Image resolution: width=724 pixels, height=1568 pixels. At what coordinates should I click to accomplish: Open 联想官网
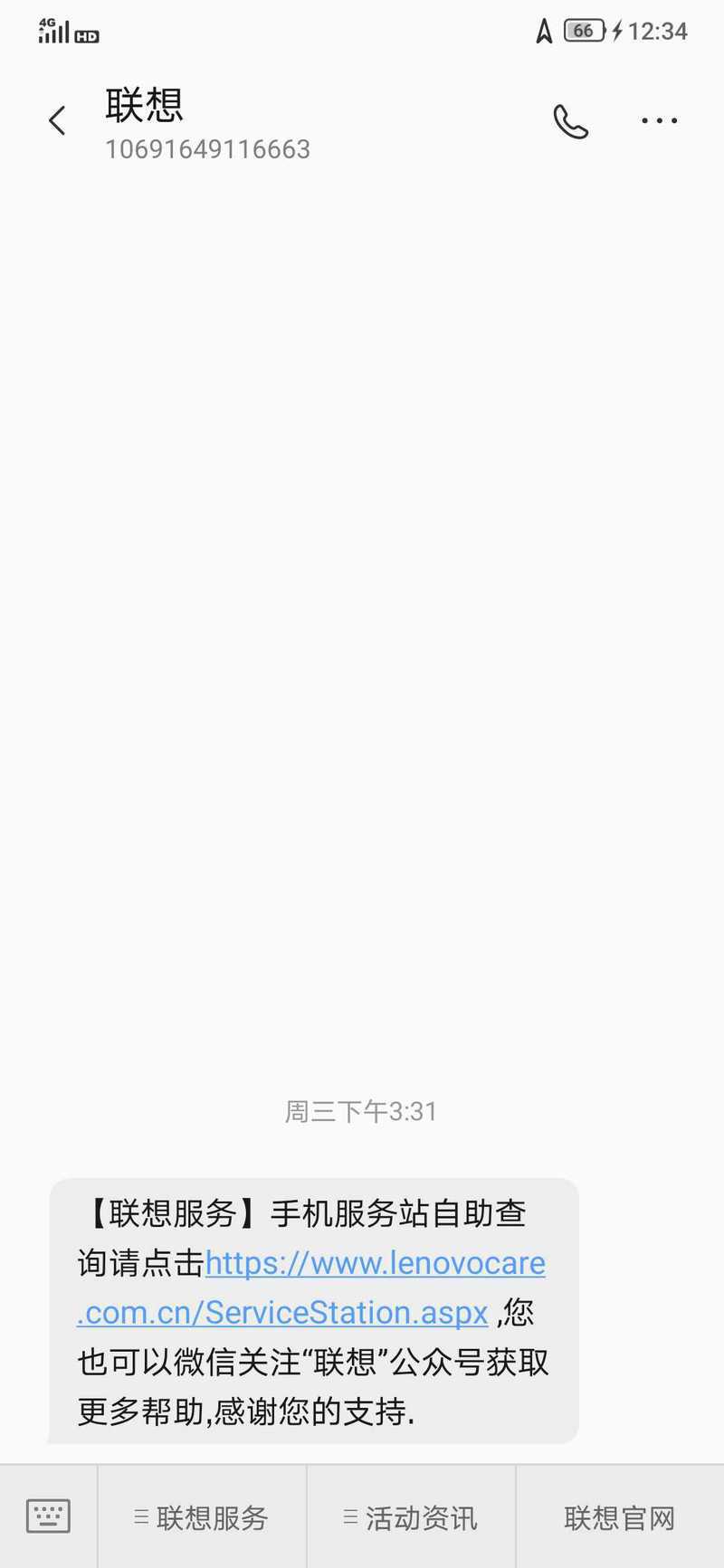coord(620,1517)
